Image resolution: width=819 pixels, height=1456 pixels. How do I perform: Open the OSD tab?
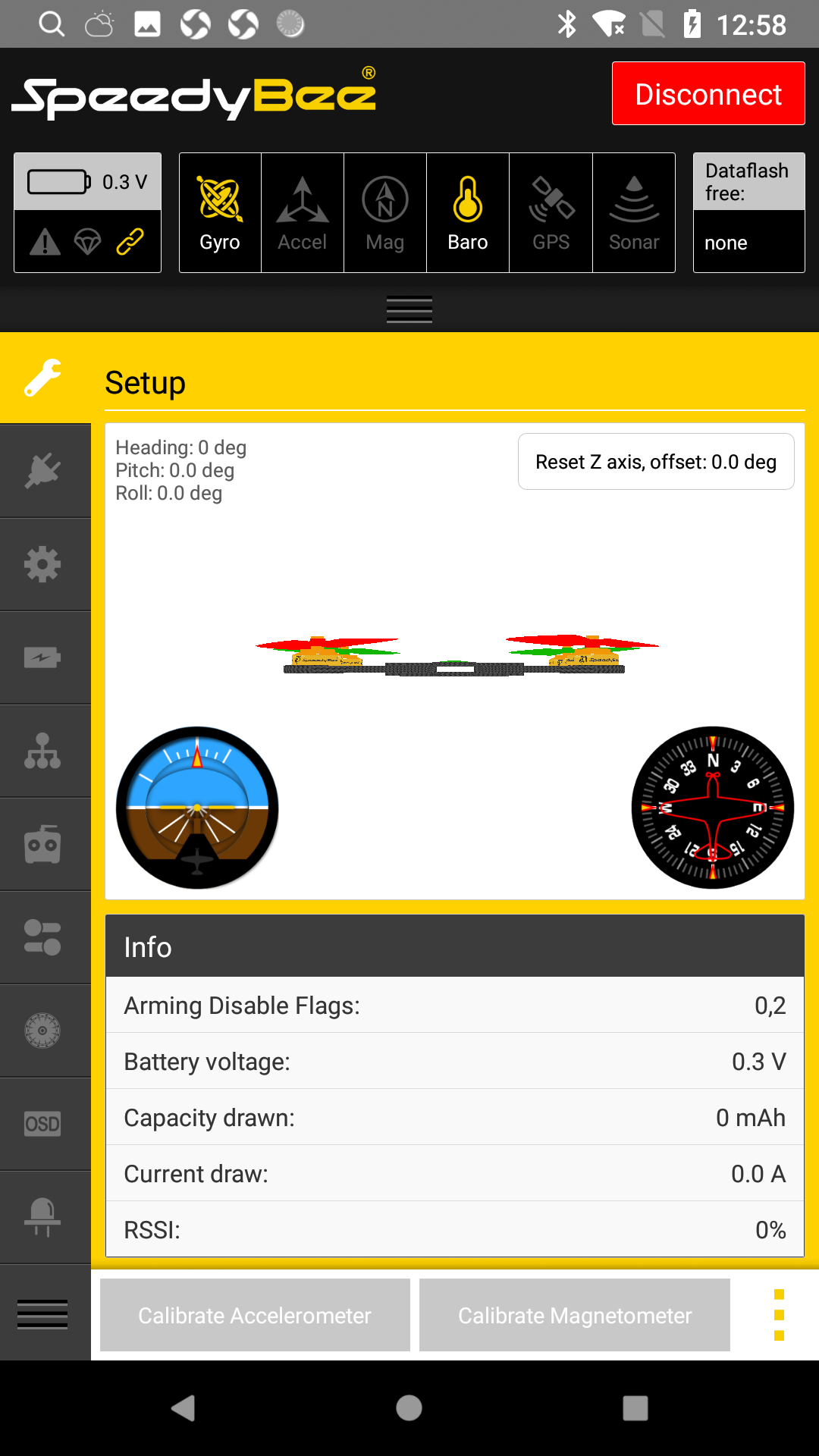[x=45, y=1124]
